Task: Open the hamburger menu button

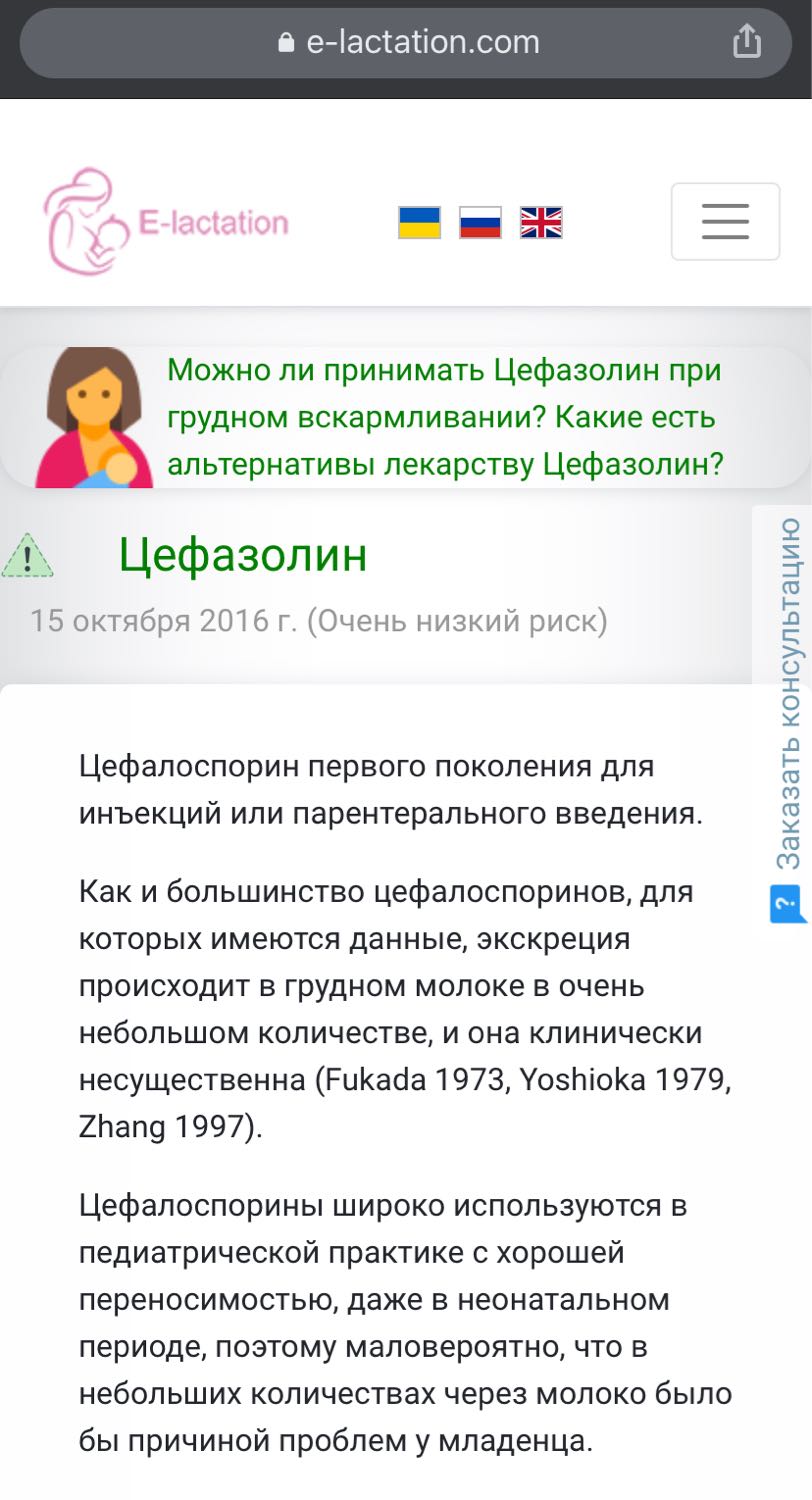Action: pos(725,221)
